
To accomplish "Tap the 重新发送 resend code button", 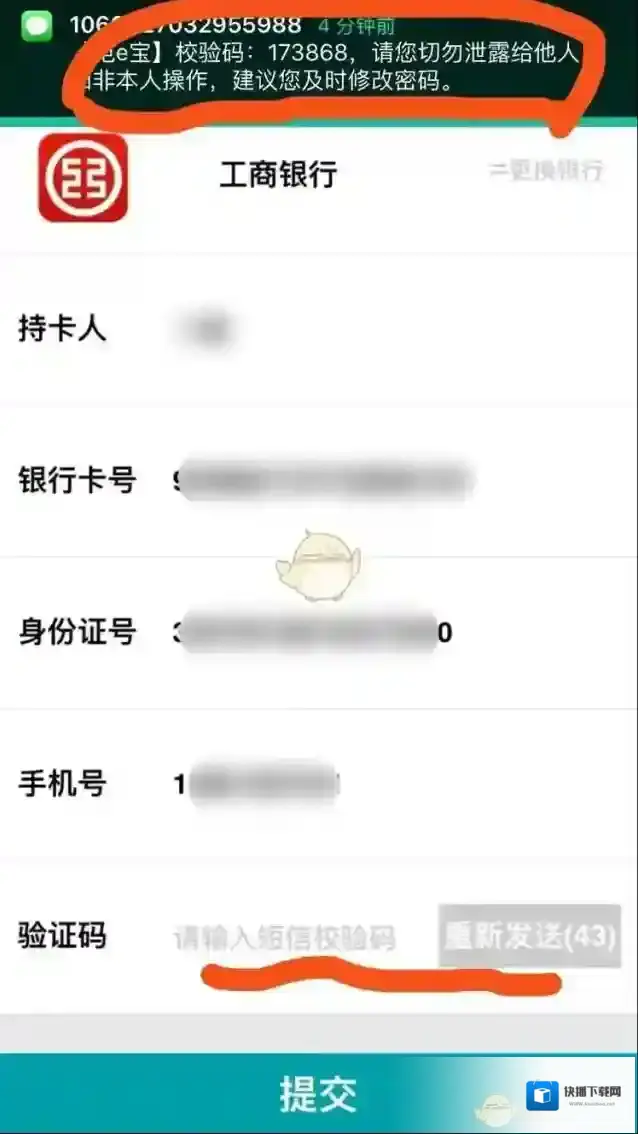I will pyautogui.click(x=530, y=937).
